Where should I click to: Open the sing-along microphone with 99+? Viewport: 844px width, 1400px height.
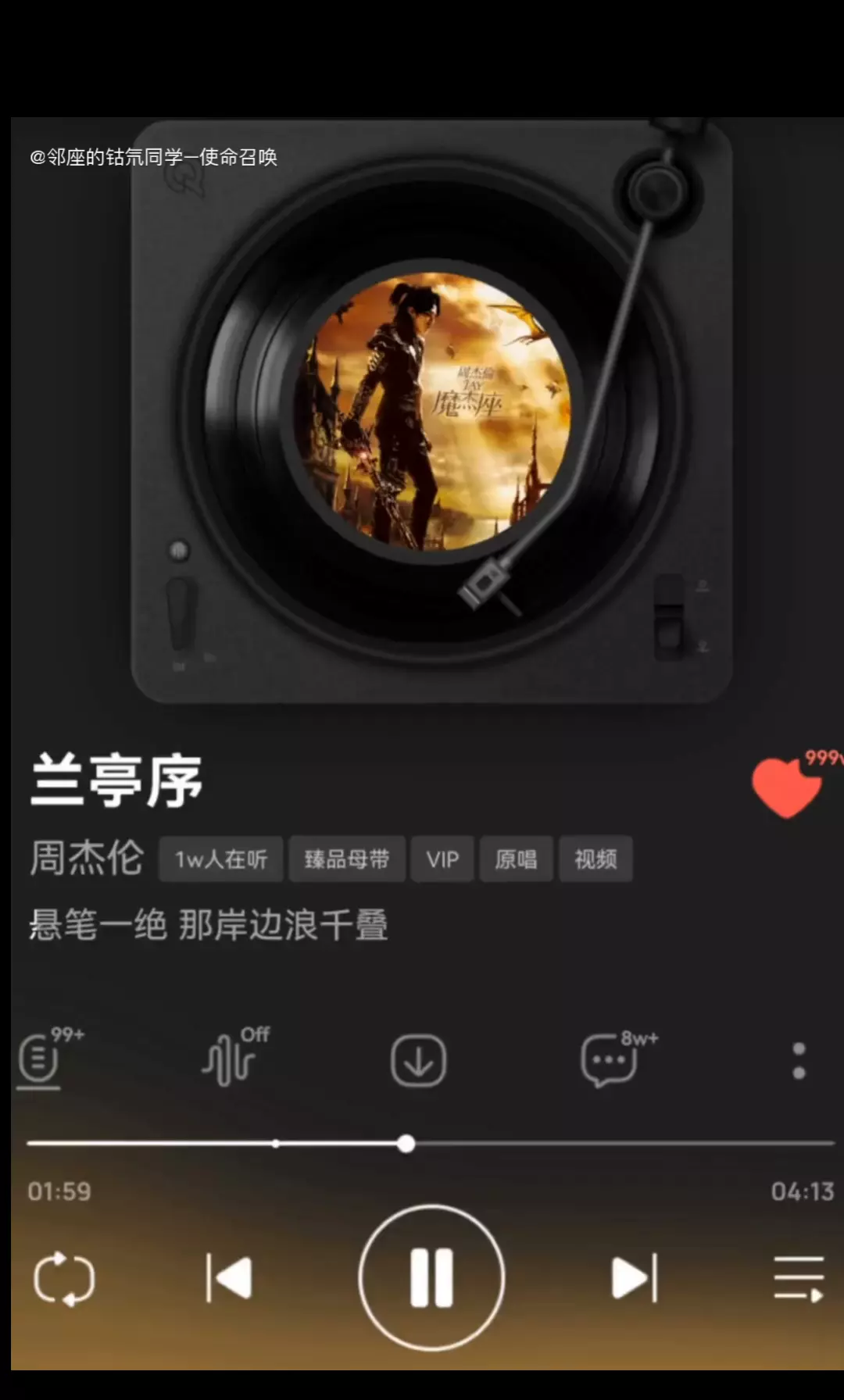tap(39, 1061)
